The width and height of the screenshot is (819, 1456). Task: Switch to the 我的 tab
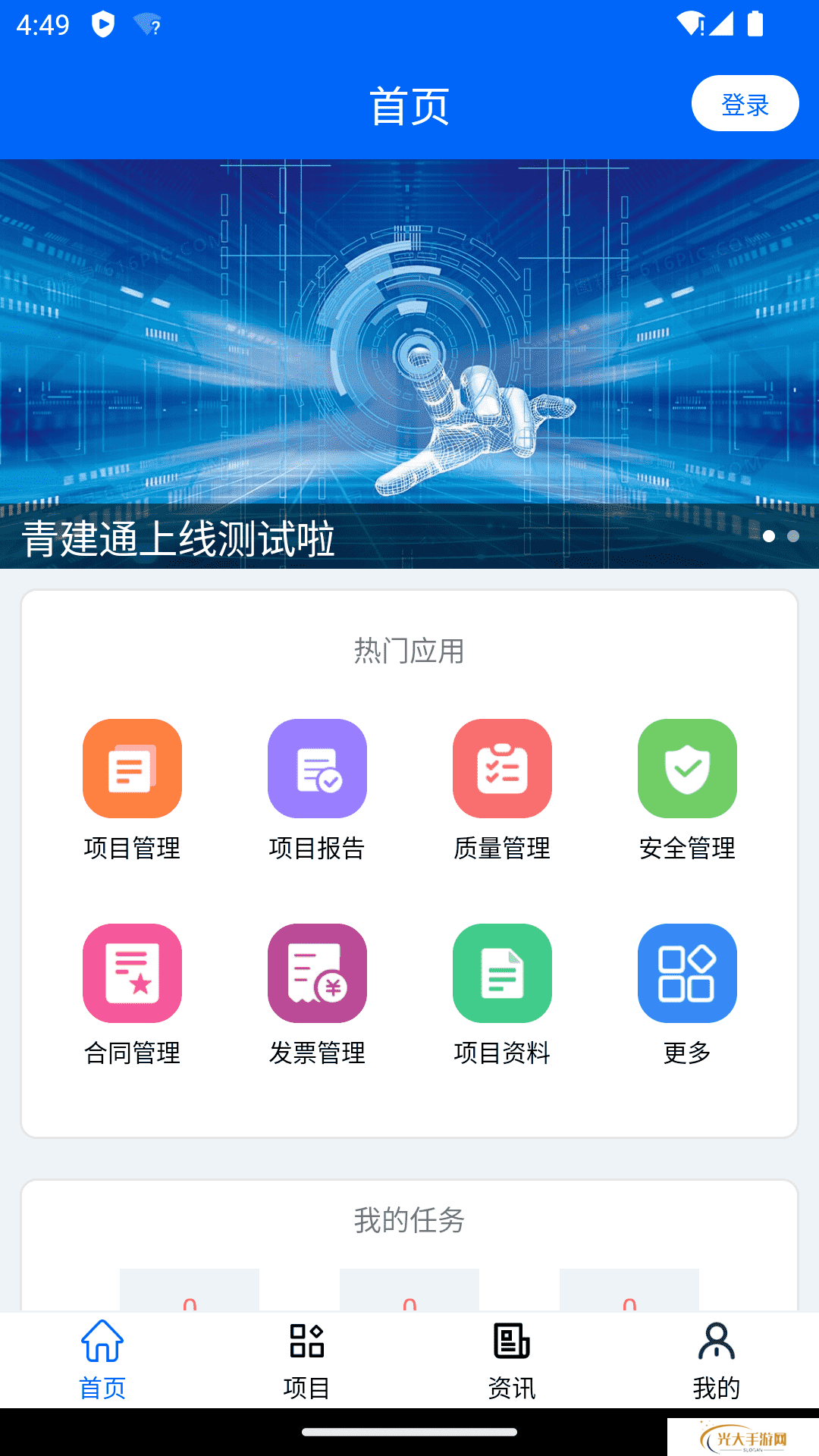717,1359
